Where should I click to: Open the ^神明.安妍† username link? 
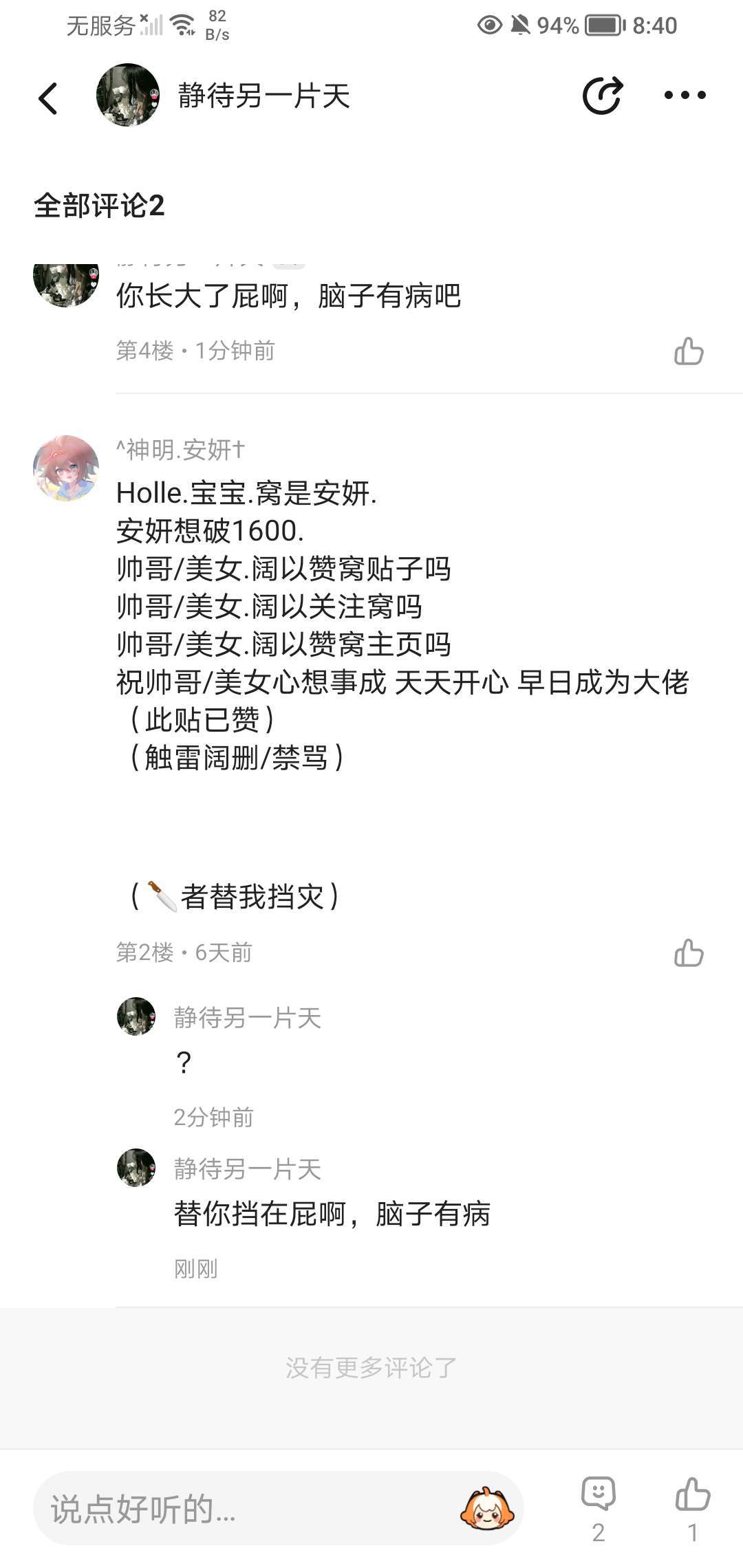click(x=180, y=449)
